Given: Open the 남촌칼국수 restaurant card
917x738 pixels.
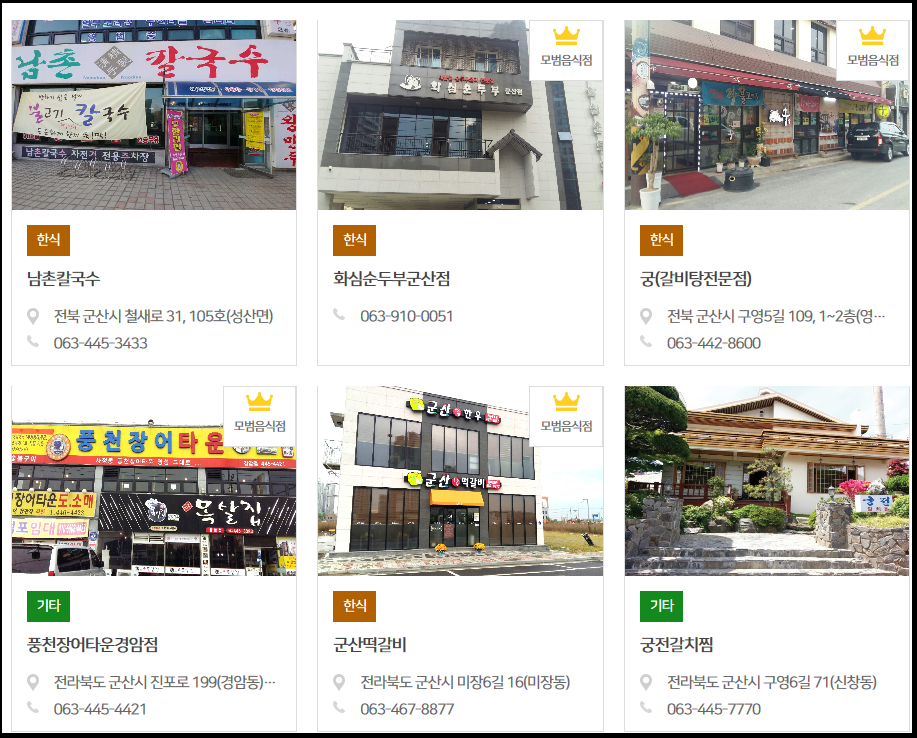Looking at the screenshot, I should pyautogui.click(x=64, y=279).
